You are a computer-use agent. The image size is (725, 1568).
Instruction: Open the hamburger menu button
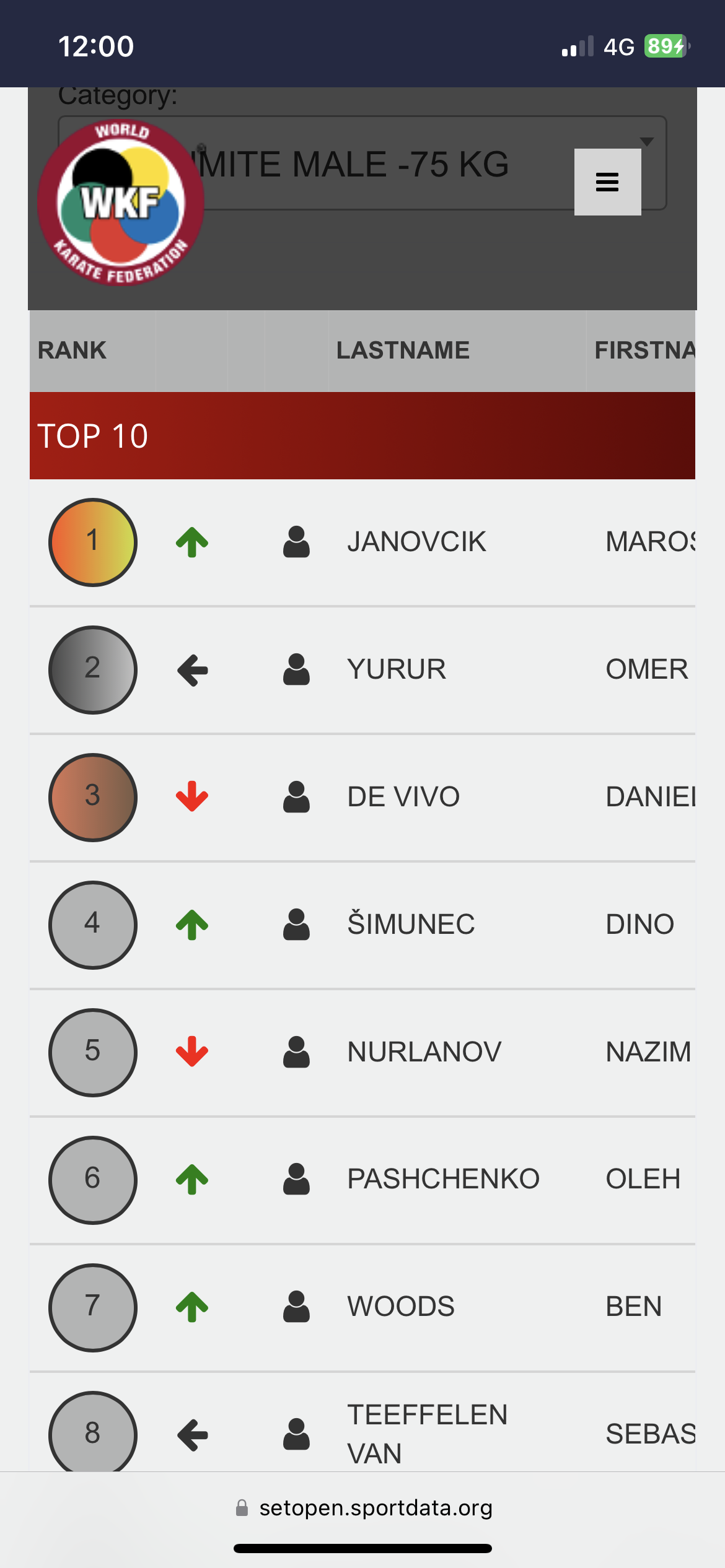pyautogui.click(x=607, y=182)
